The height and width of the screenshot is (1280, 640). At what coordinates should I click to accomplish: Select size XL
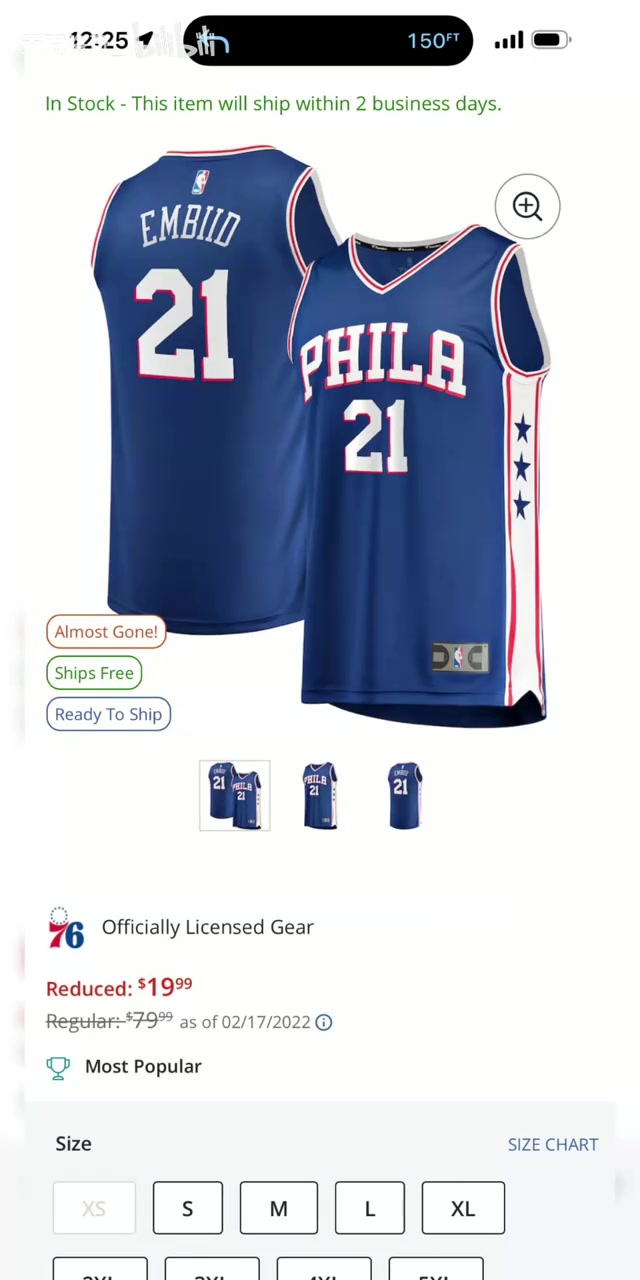462,1208
